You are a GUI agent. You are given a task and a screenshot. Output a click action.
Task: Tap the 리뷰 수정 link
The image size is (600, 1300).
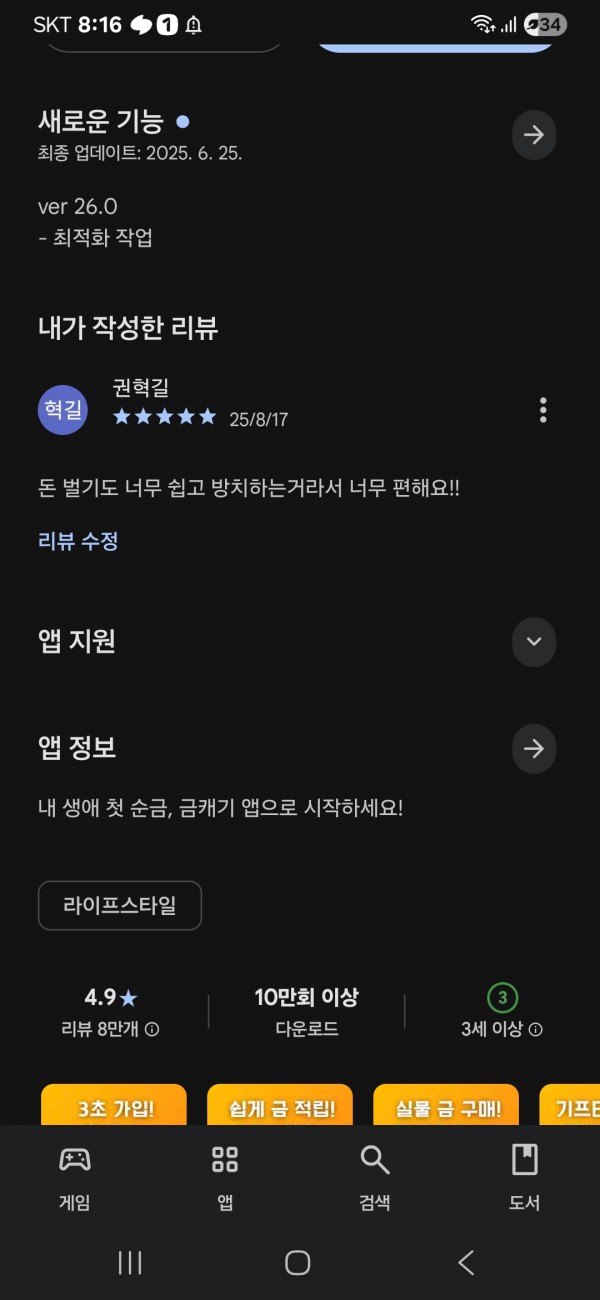coord(78,541)
